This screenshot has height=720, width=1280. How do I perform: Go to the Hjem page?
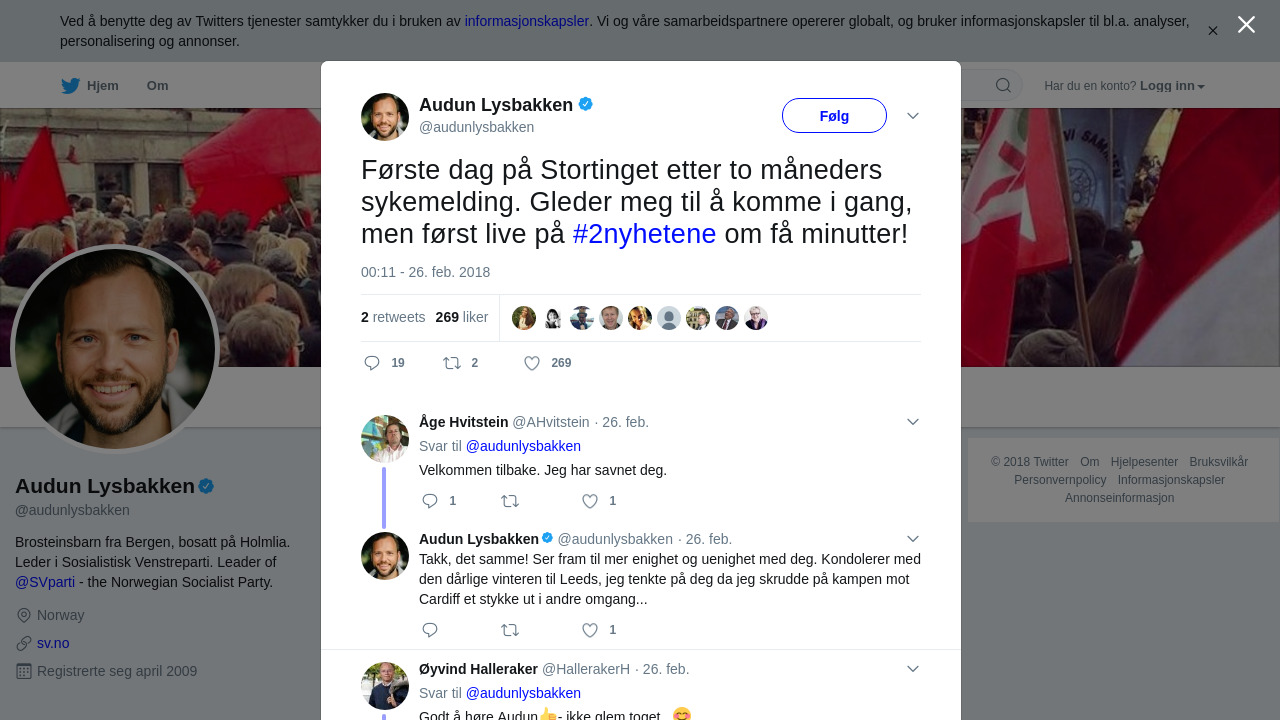click(90, 86)
